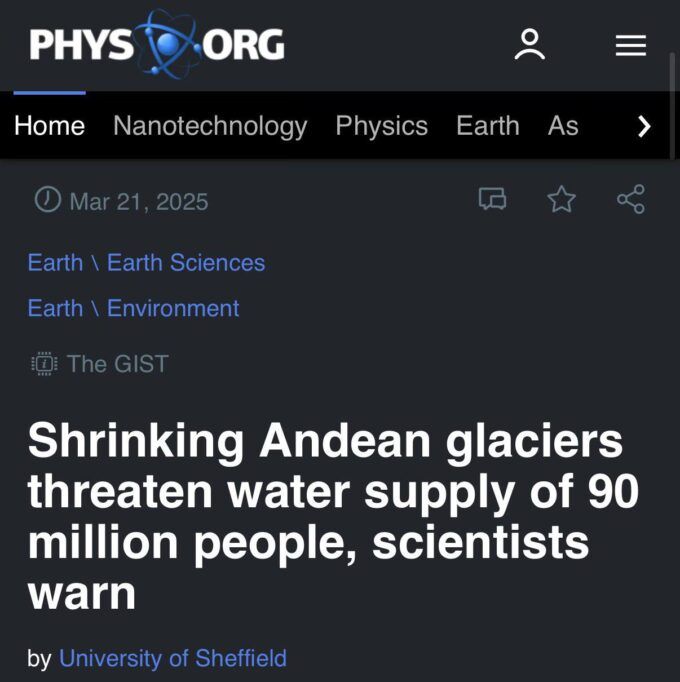
Task: Switch to the Home tab
Action: (49, 126)
